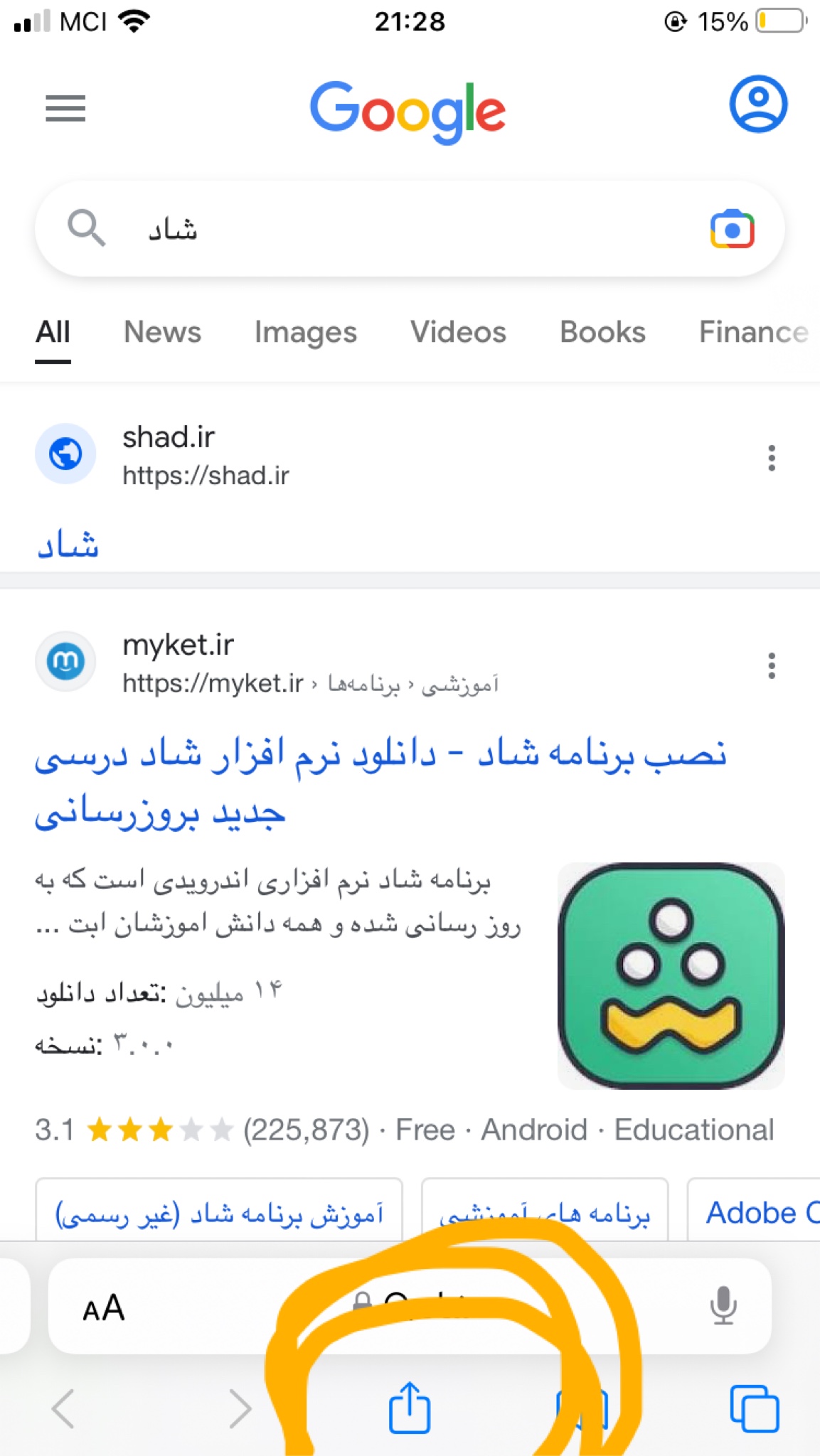Open the Google account profile icon

tap(758, 105)
